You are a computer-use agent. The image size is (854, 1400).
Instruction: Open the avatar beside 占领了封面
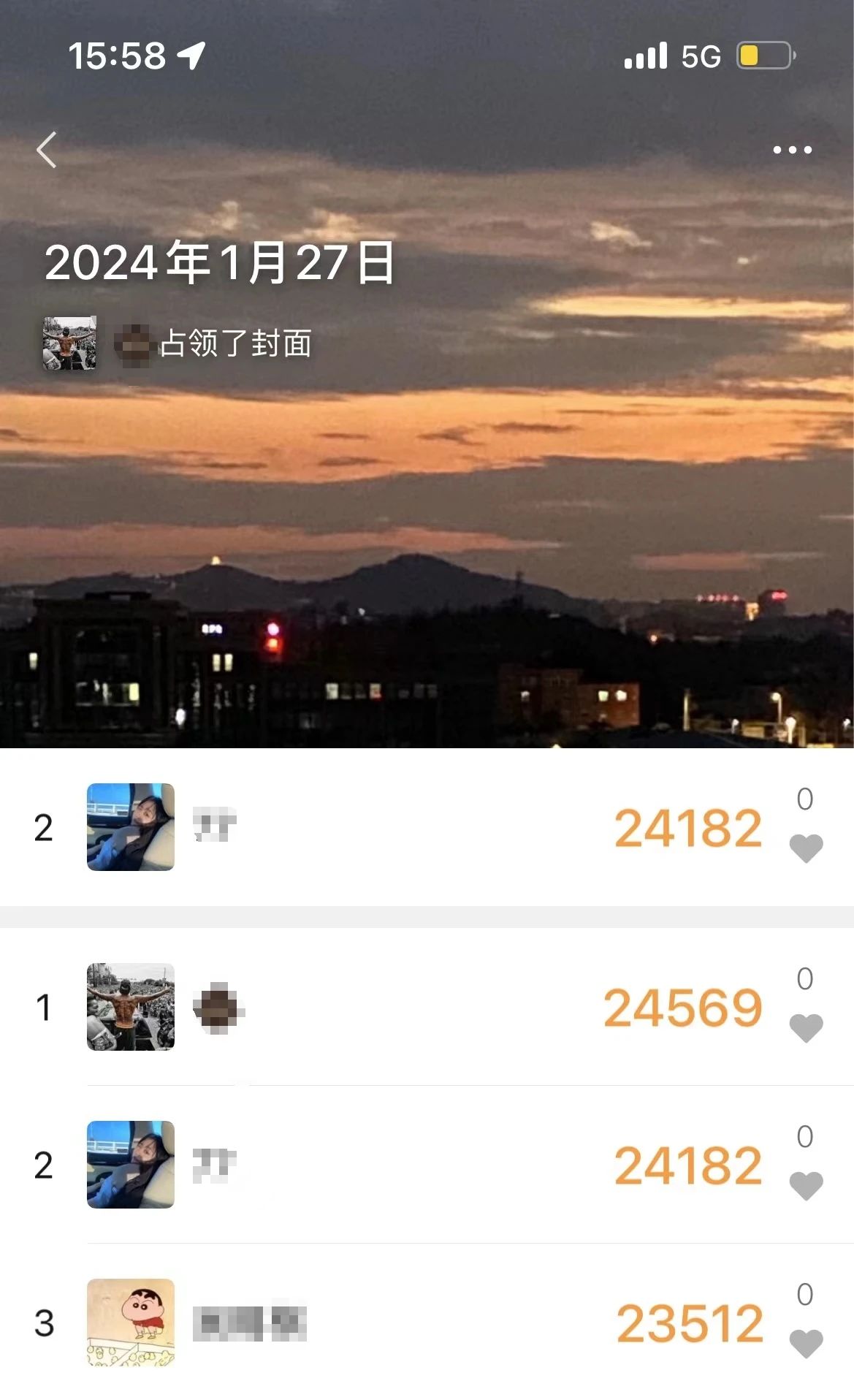point(69,343)
